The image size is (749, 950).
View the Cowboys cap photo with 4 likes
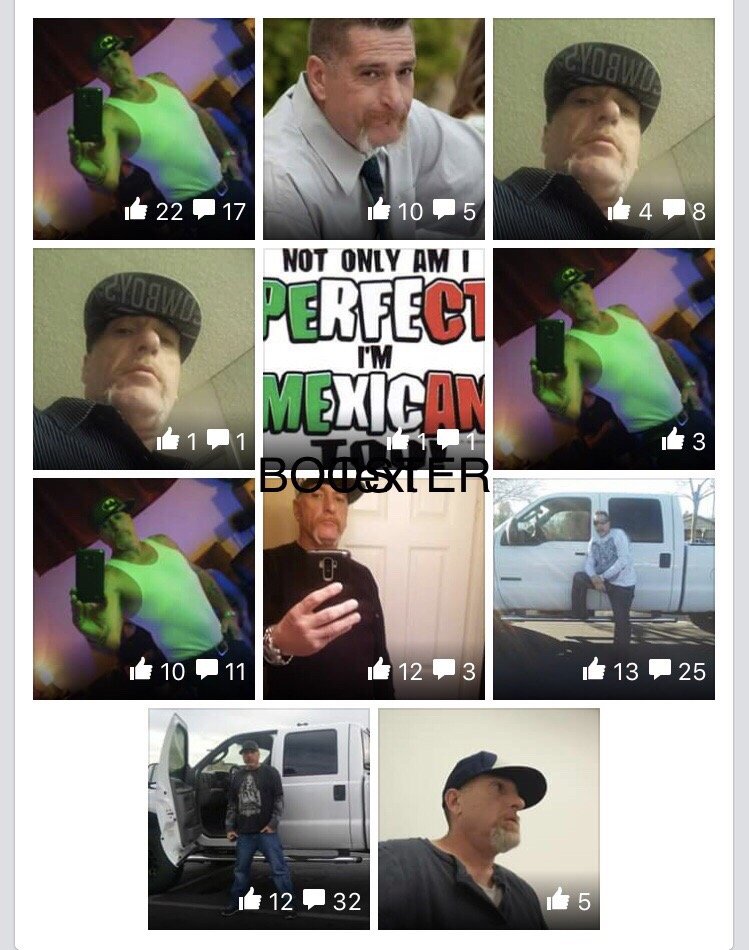click(603, 128)
